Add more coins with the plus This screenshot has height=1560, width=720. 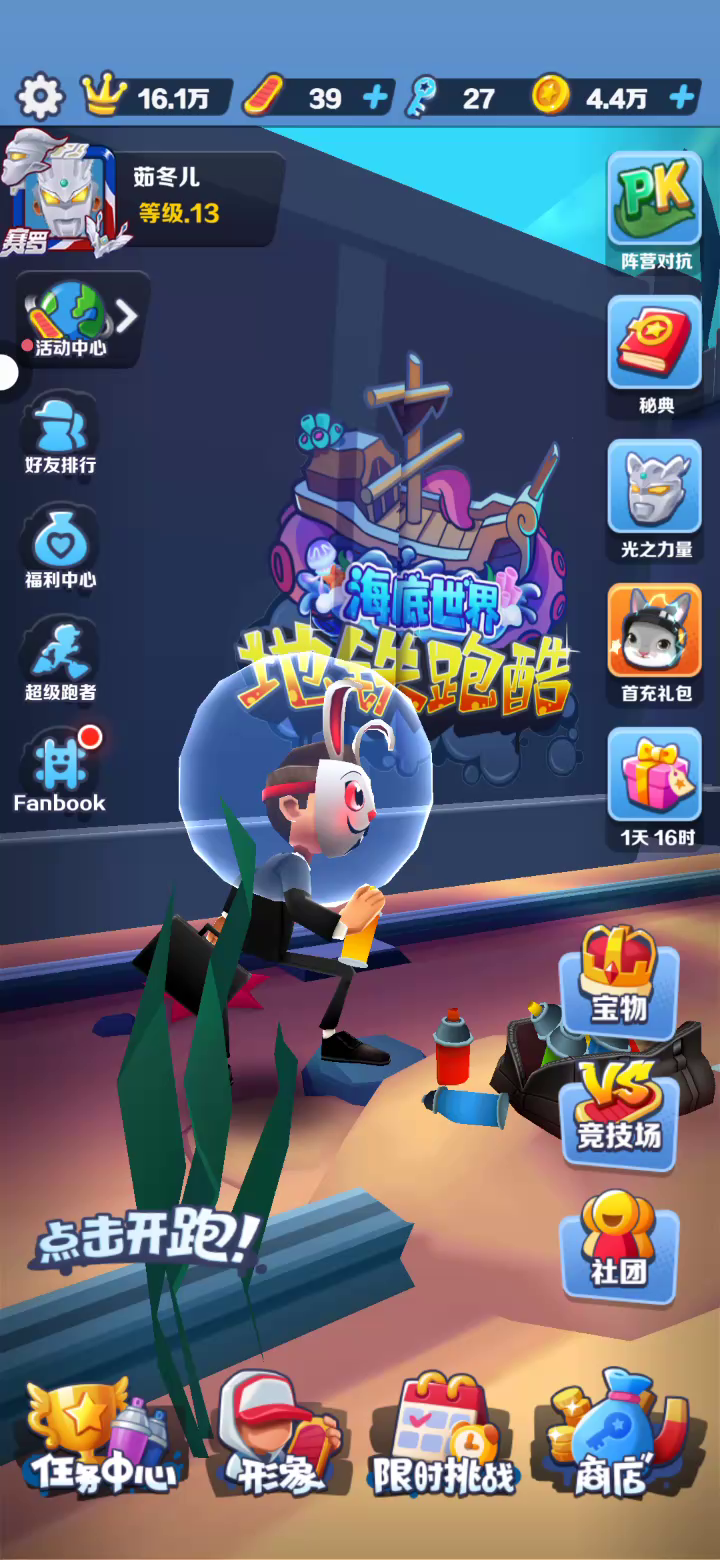[682, 97]
